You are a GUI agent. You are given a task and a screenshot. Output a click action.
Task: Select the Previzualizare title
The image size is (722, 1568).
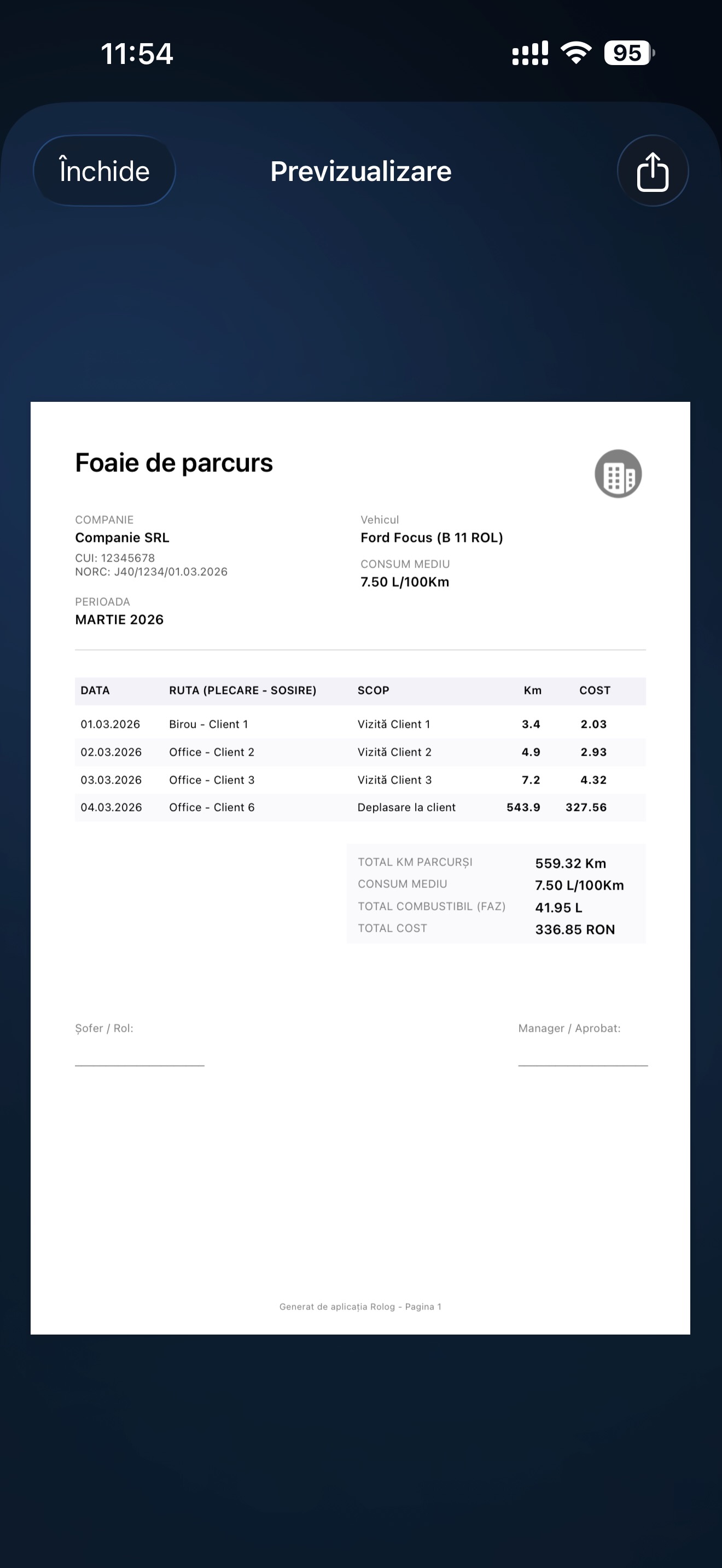[360, 171]
